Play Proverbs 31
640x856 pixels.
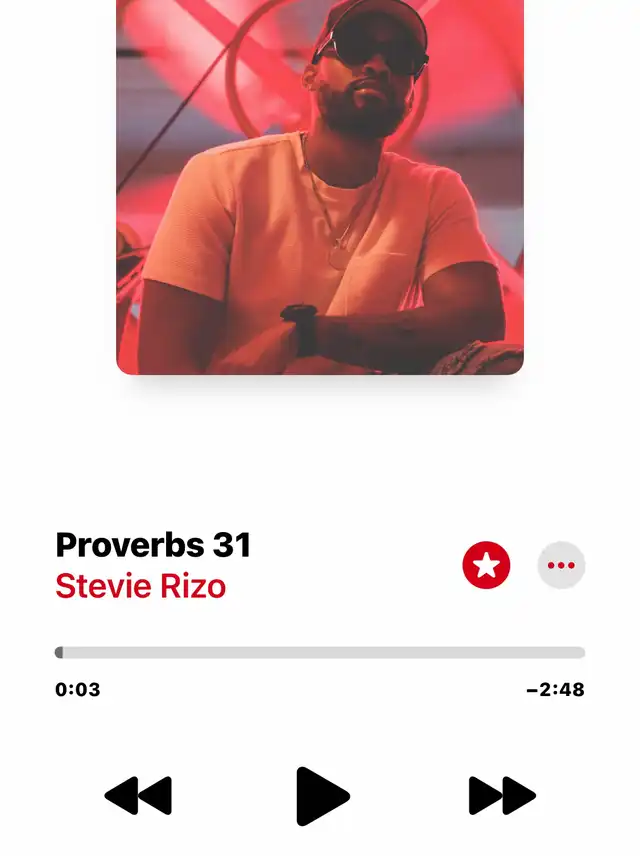tap(322, 796)
